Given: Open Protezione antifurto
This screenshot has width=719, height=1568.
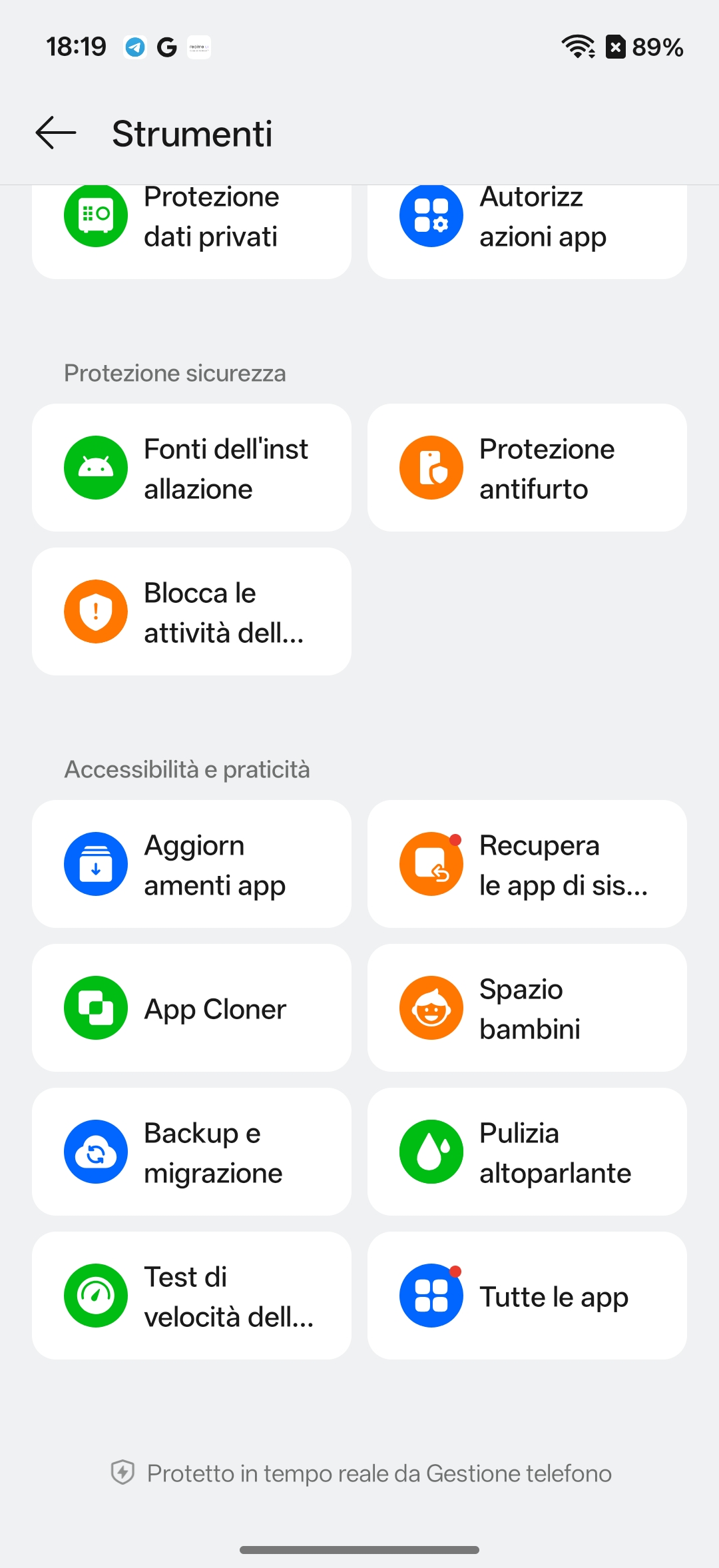Looking at the screenshot, I should [x=527, y=468].
